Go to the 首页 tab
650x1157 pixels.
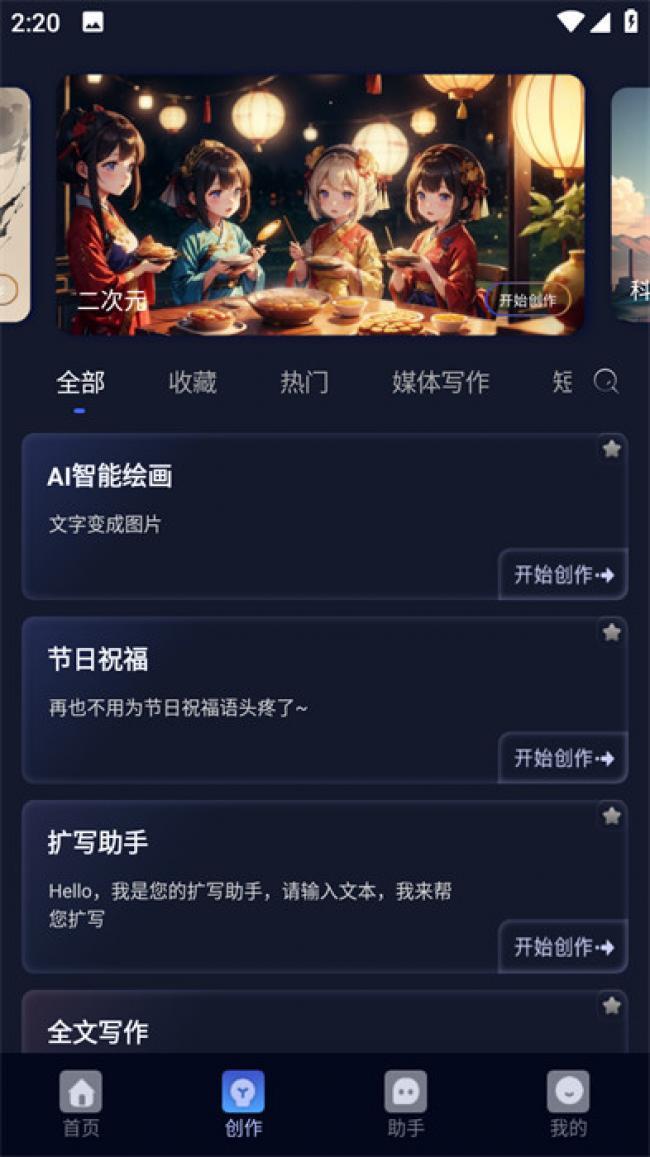(x=81, y=1104)
